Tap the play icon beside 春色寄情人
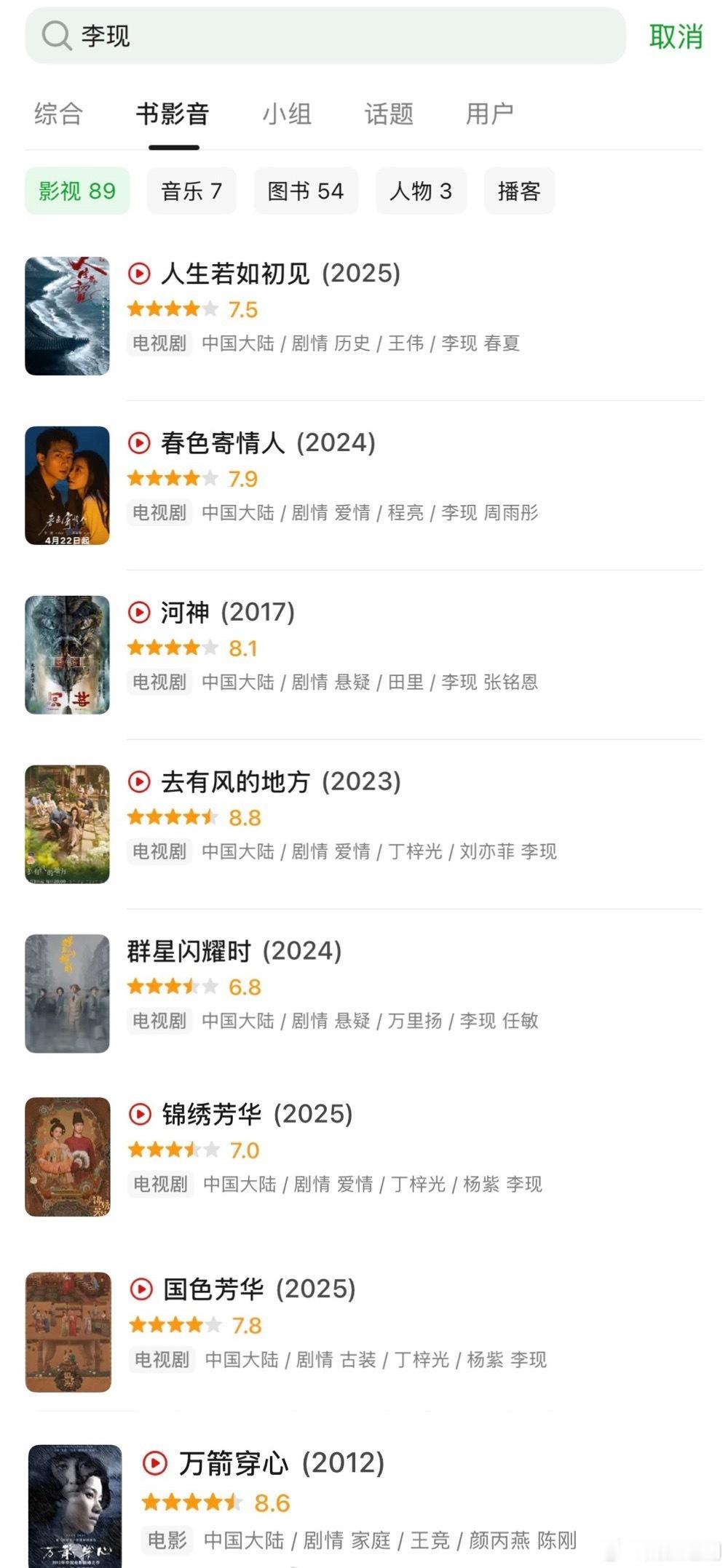The width and height of the screenshot is (728, 1568). tap(141, 443)
